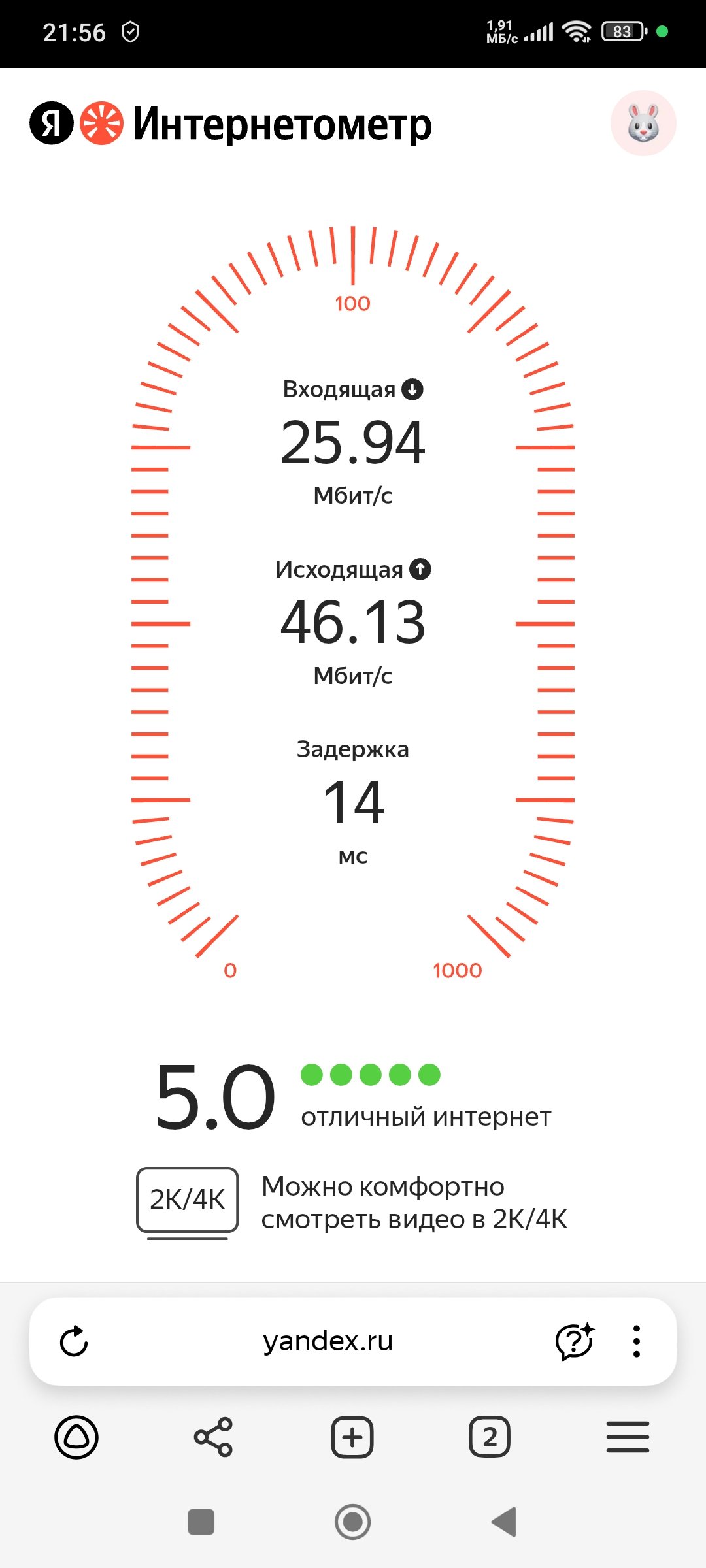Share this page

(214, 1437)
